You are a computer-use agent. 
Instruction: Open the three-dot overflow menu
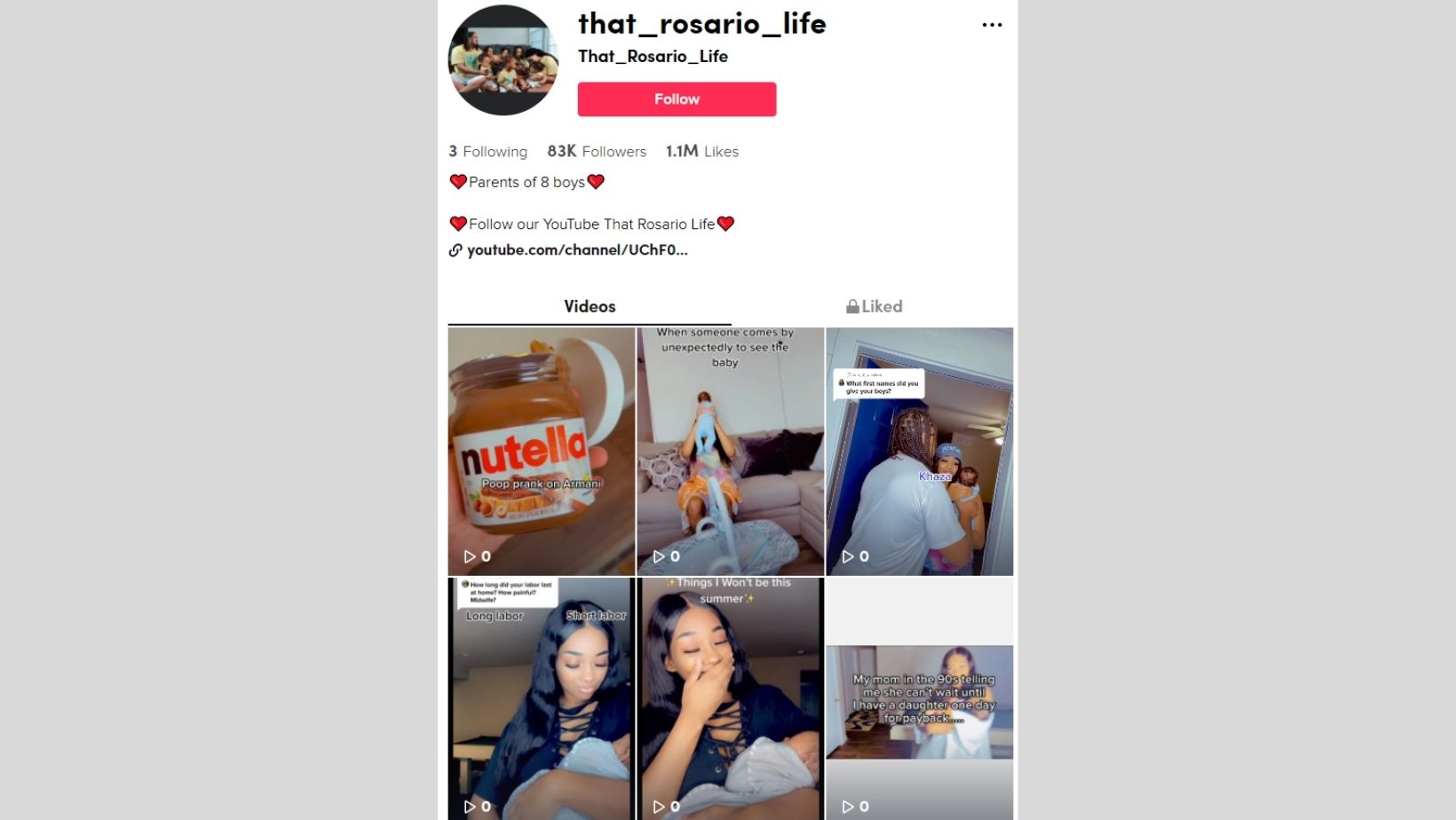coord(992,25)
